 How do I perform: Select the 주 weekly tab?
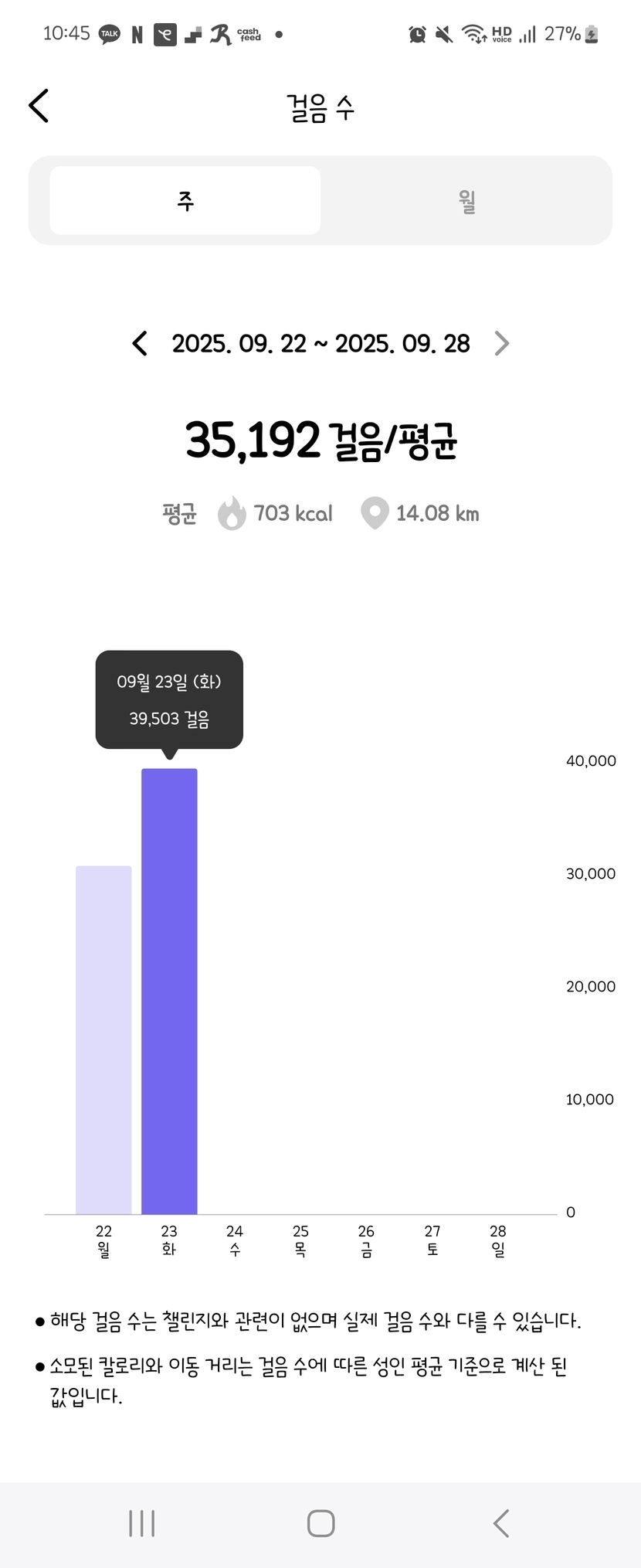[x=185, y=201]
